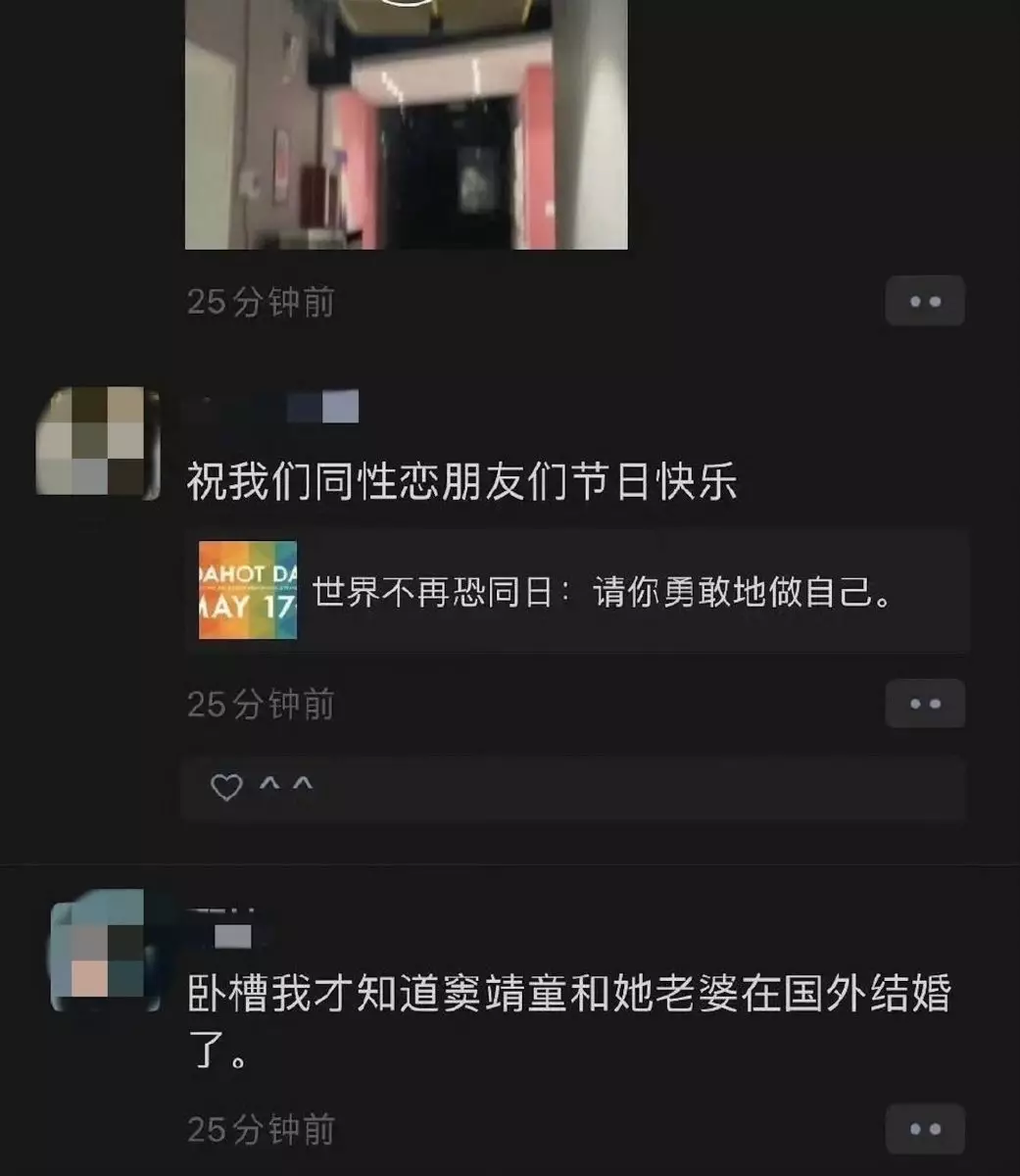The height and width of the screenshot is (1176, 1020).
Task: Open the two-dot menu under the 窦靖童 post
Action: 925,1129
